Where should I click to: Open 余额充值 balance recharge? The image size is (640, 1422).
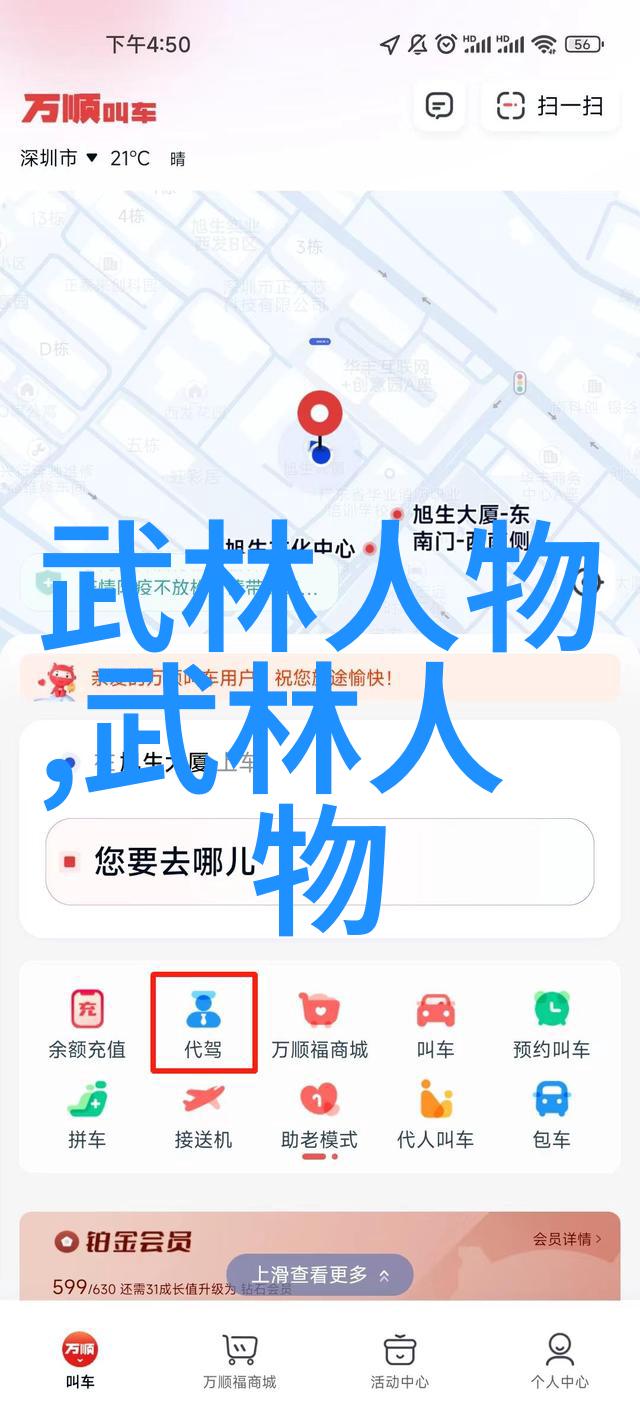(x=87, y=1025)
